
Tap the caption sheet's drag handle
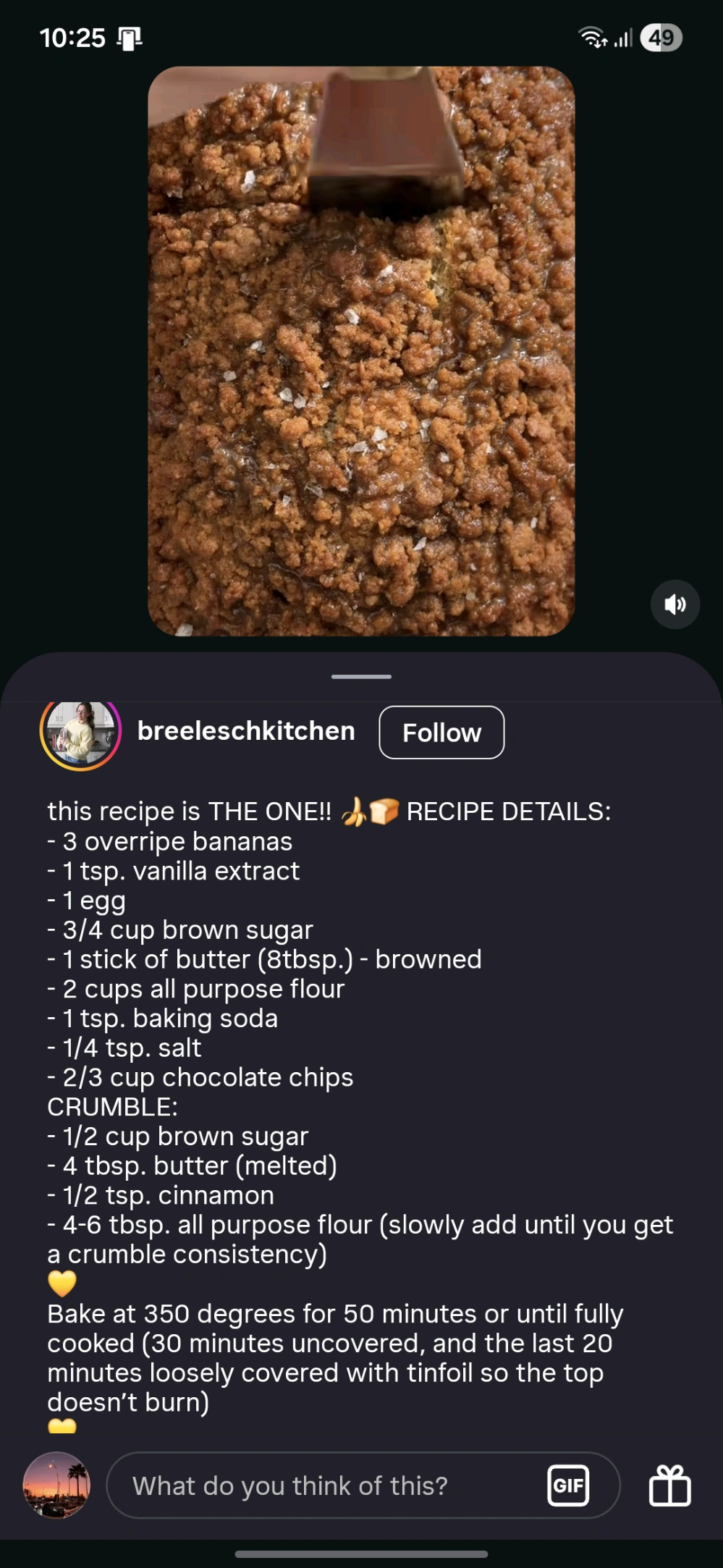[x=361, y=677]
